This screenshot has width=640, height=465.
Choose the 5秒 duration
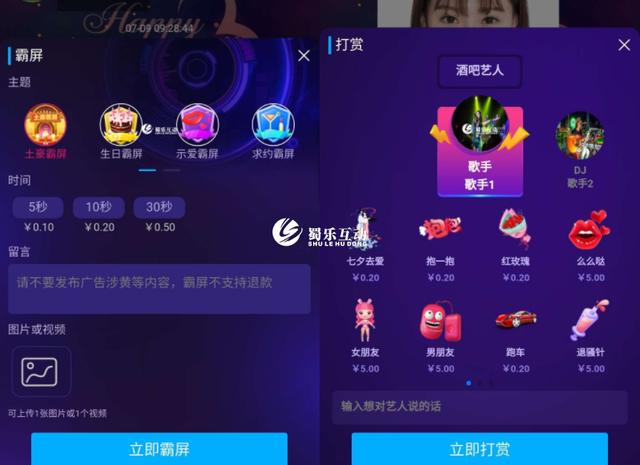[37, 208]
